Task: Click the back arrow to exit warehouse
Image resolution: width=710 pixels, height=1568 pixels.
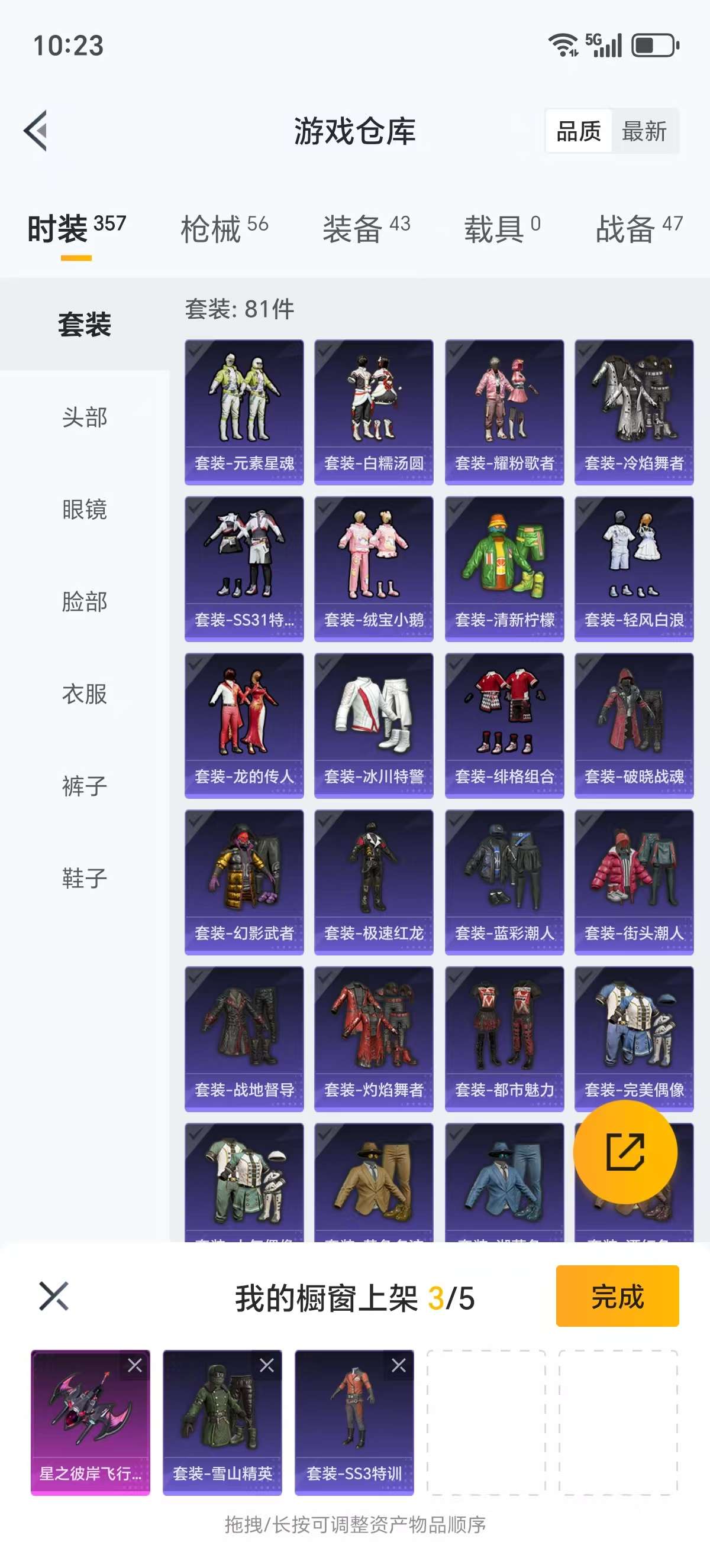Action: click(x=38, y=131)
